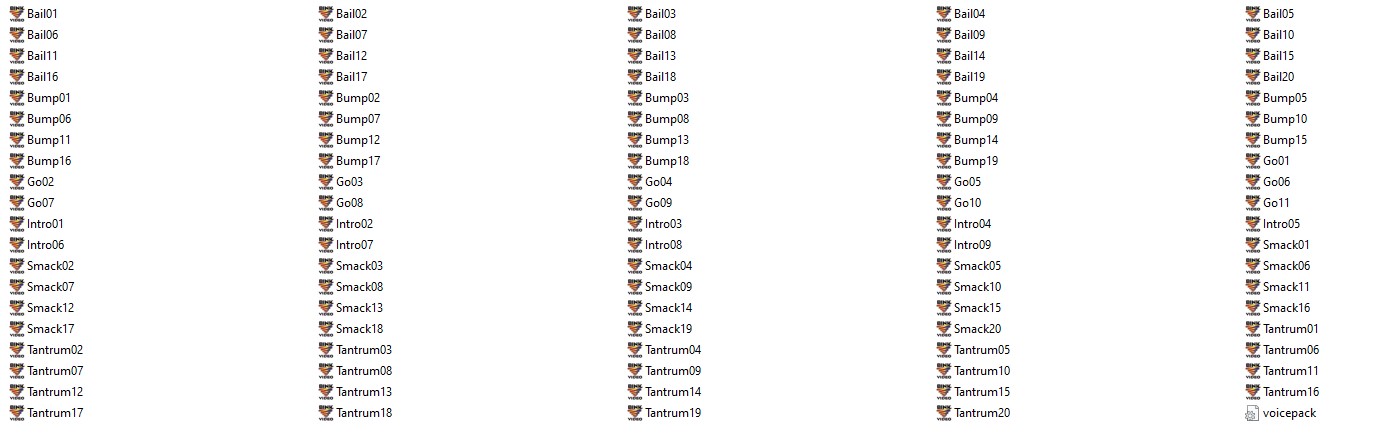Open the voicepack file
The width and height of the screenshot is (1399, 444).
[1289, 413]
